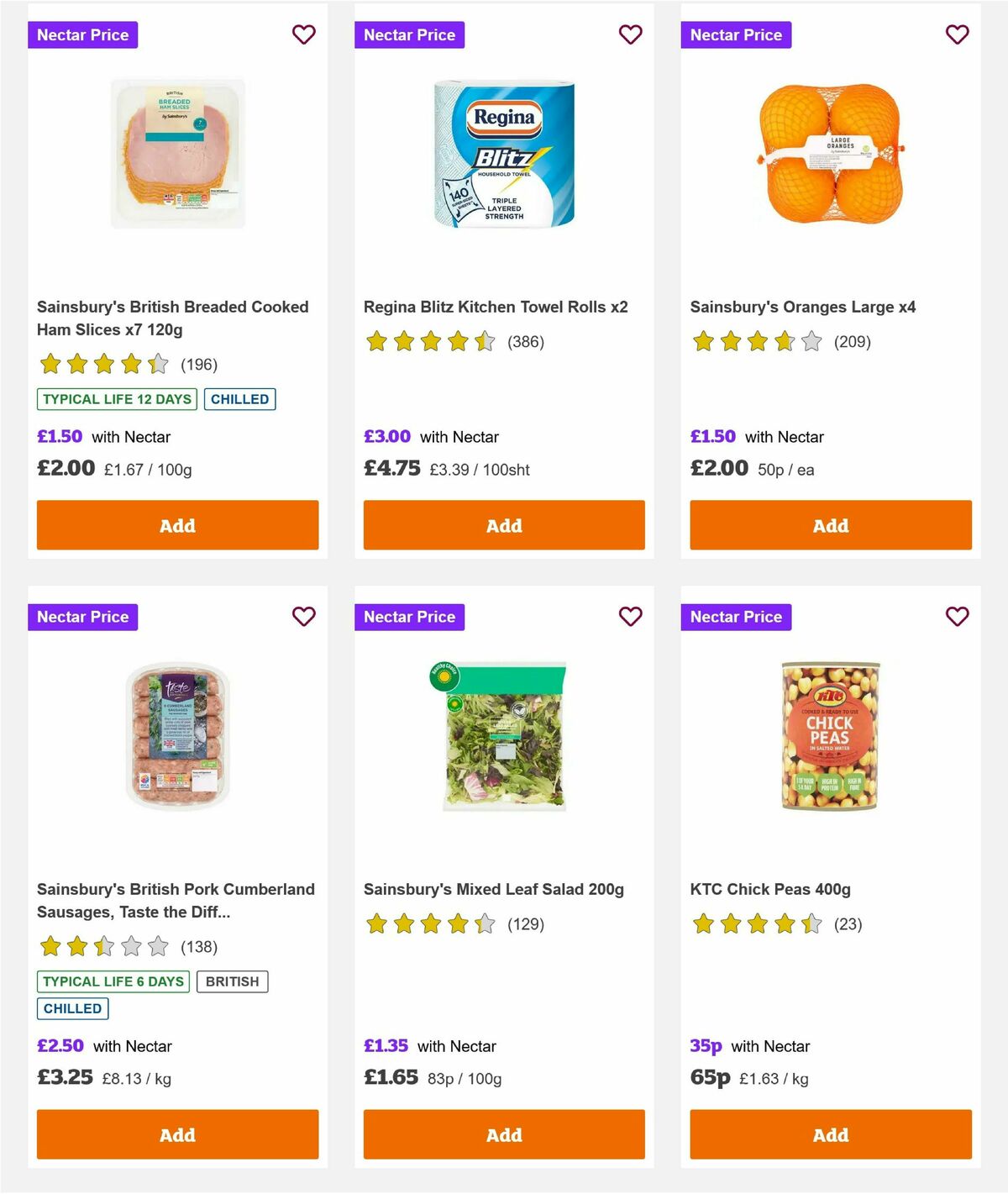The height and width of the screenshot is (1194, 1008).
Task: Click Nectar Price on the Chick Peas card
Action: pyautogui.click(x=736, y=616)
